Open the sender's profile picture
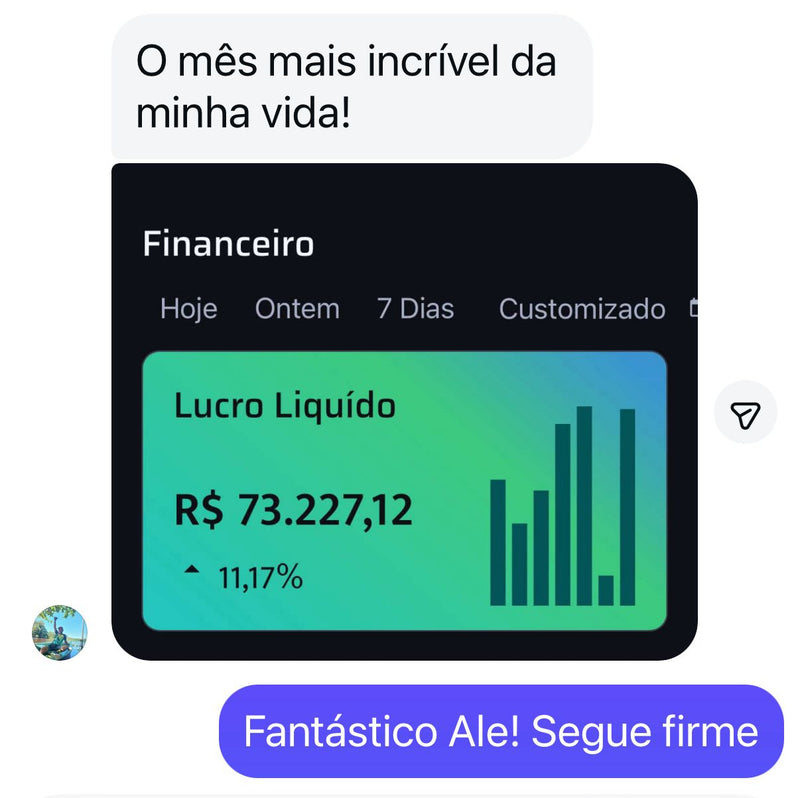The height and width of the screenshot is (798, 800). click(x=60, y=632)
